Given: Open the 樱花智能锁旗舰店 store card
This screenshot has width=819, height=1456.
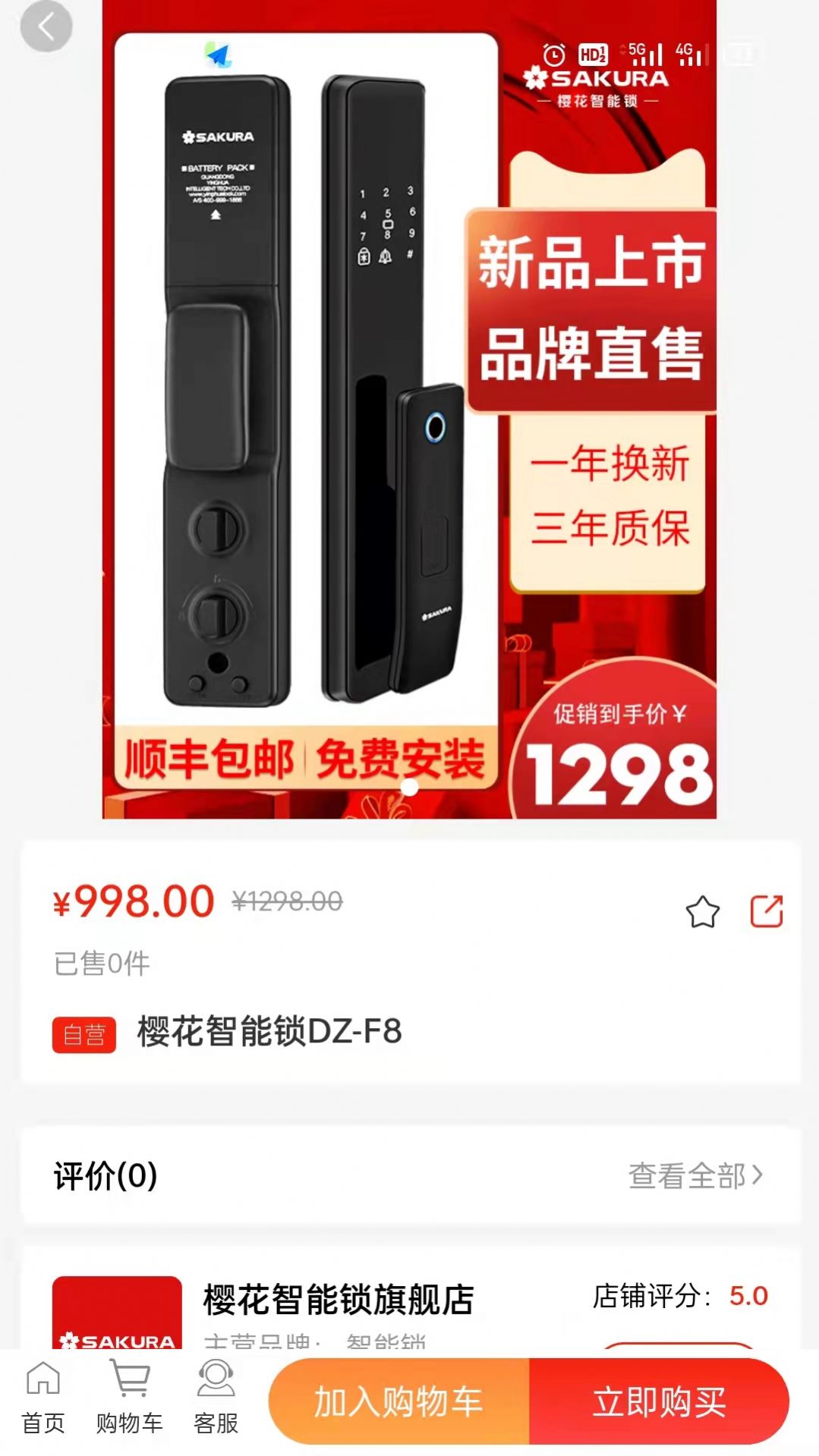Looking at the screenshot, I should (339, 1300).
